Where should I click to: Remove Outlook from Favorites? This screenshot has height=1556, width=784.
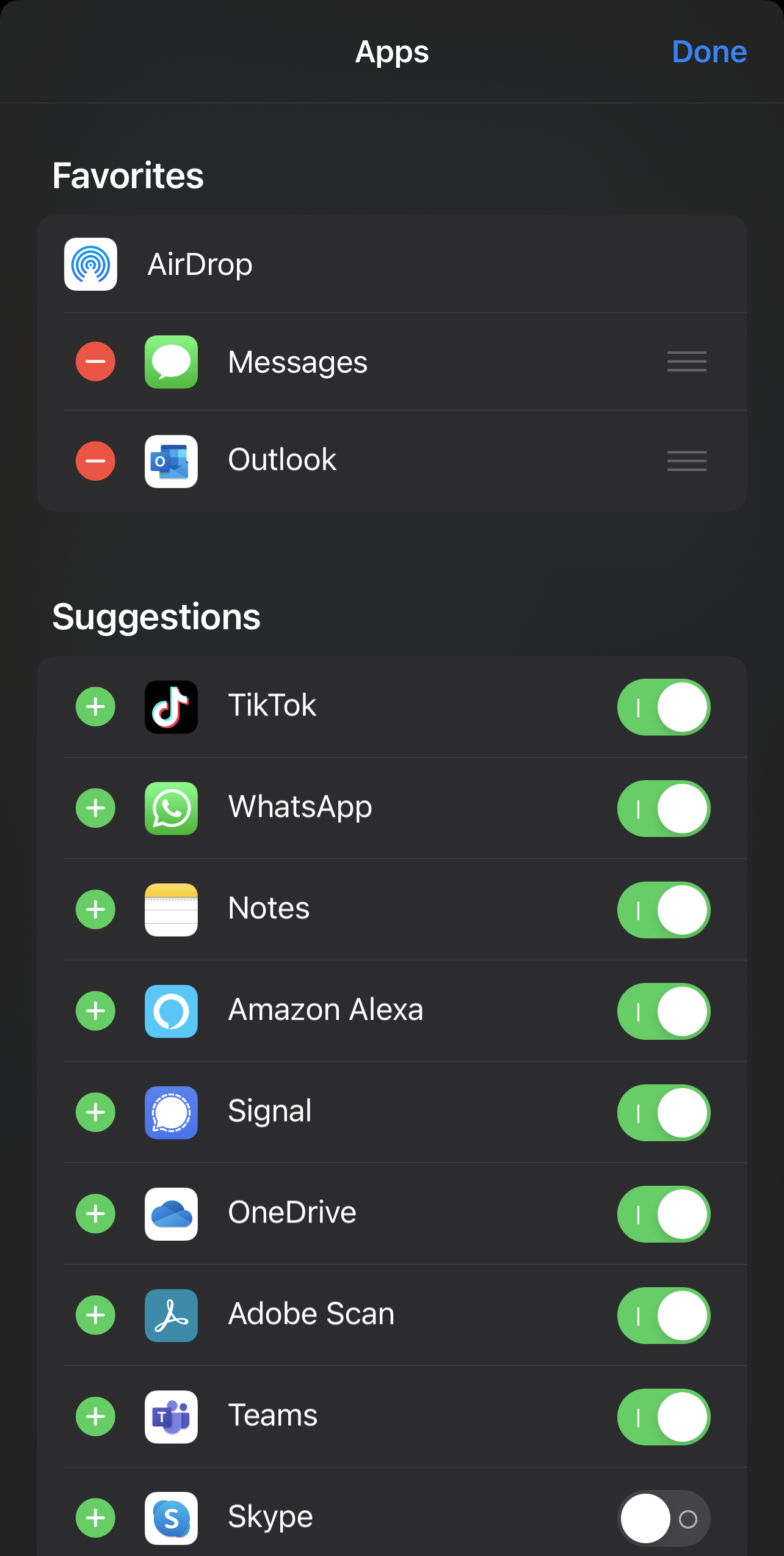click(95, 461)
